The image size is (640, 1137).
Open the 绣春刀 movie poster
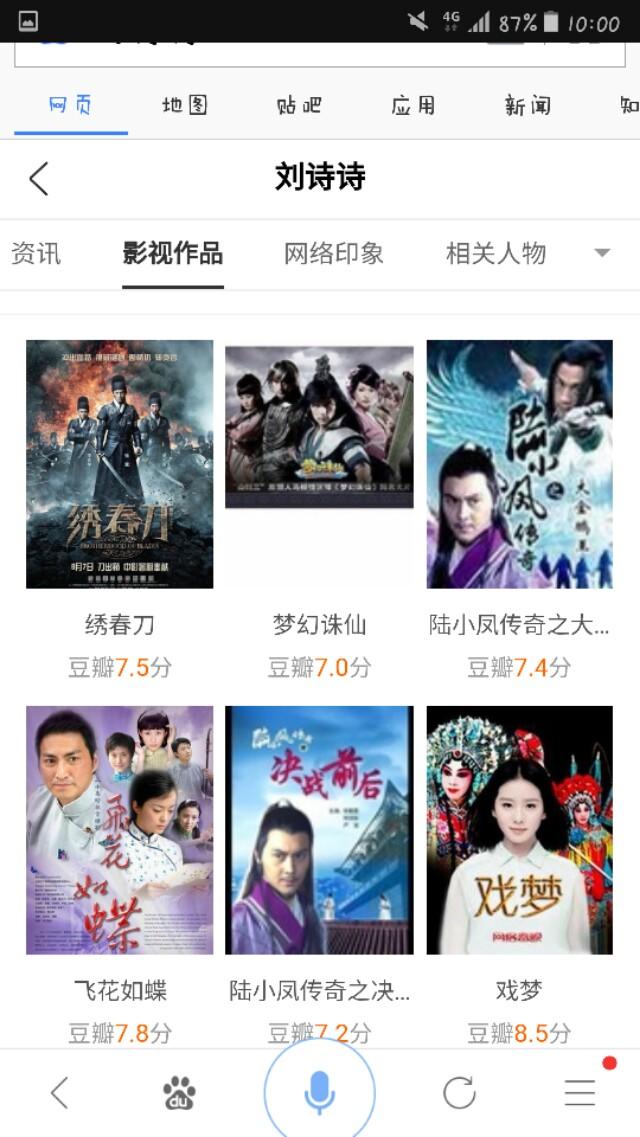[119, 464]
